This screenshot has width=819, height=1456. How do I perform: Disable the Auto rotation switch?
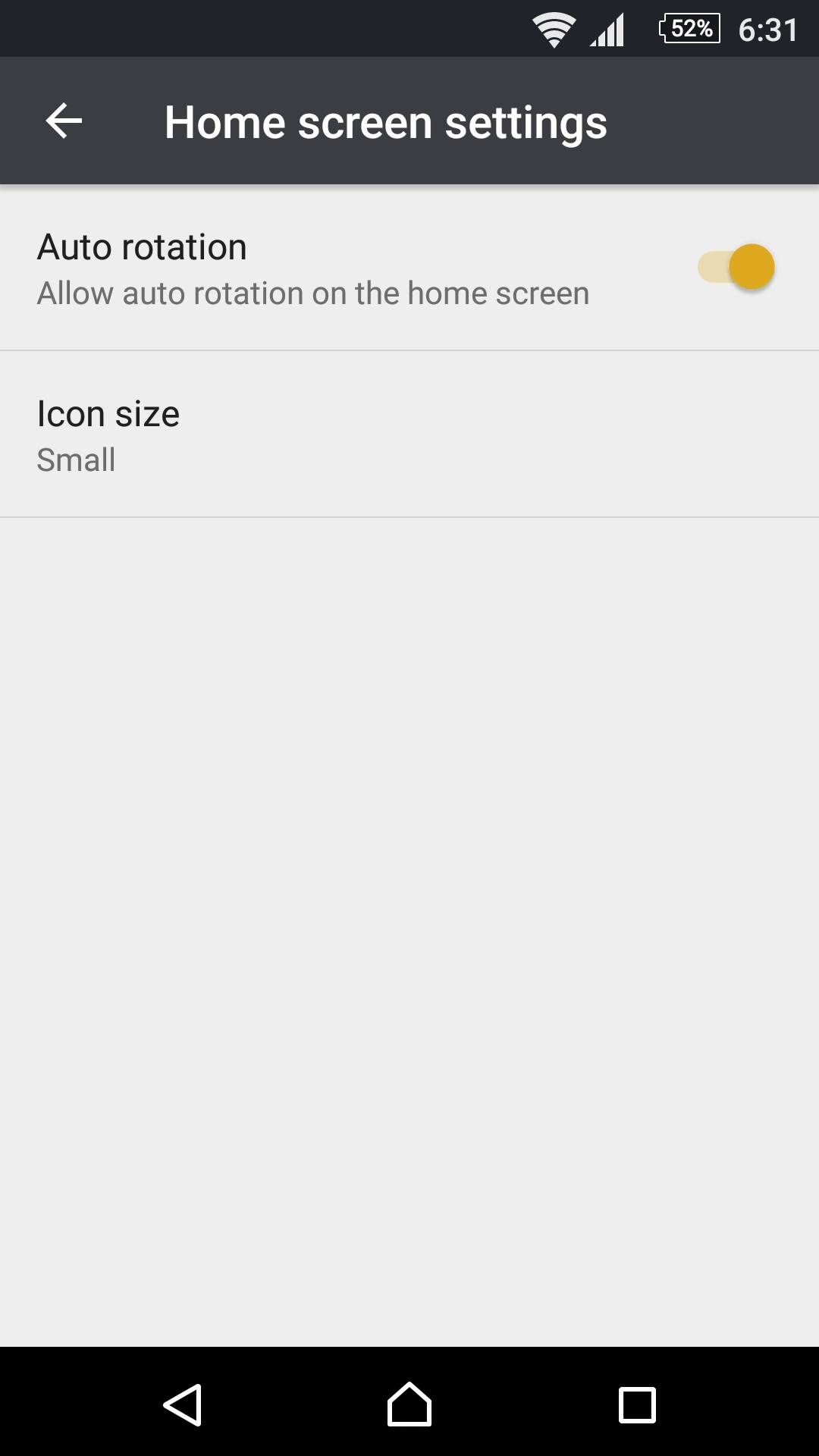736,267
